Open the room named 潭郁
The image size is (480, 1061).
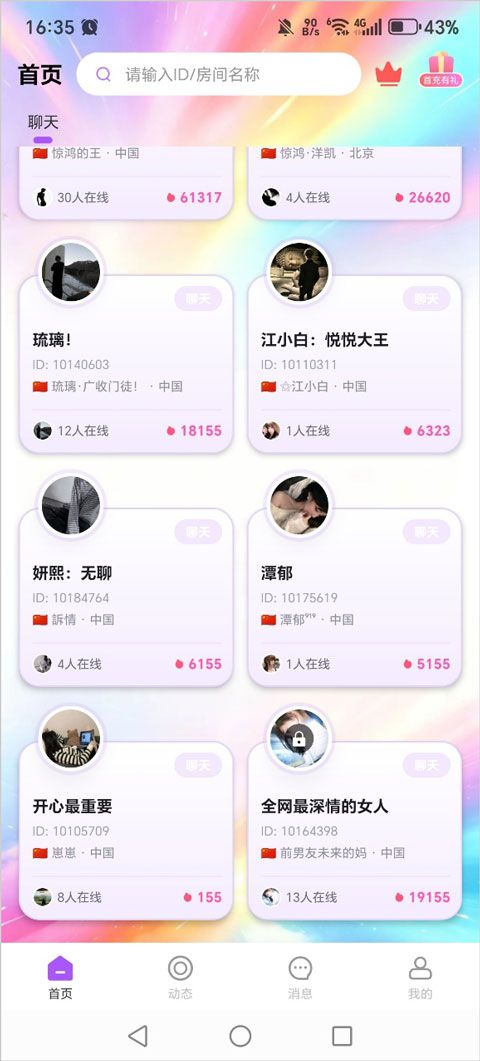tap(355, 597)
